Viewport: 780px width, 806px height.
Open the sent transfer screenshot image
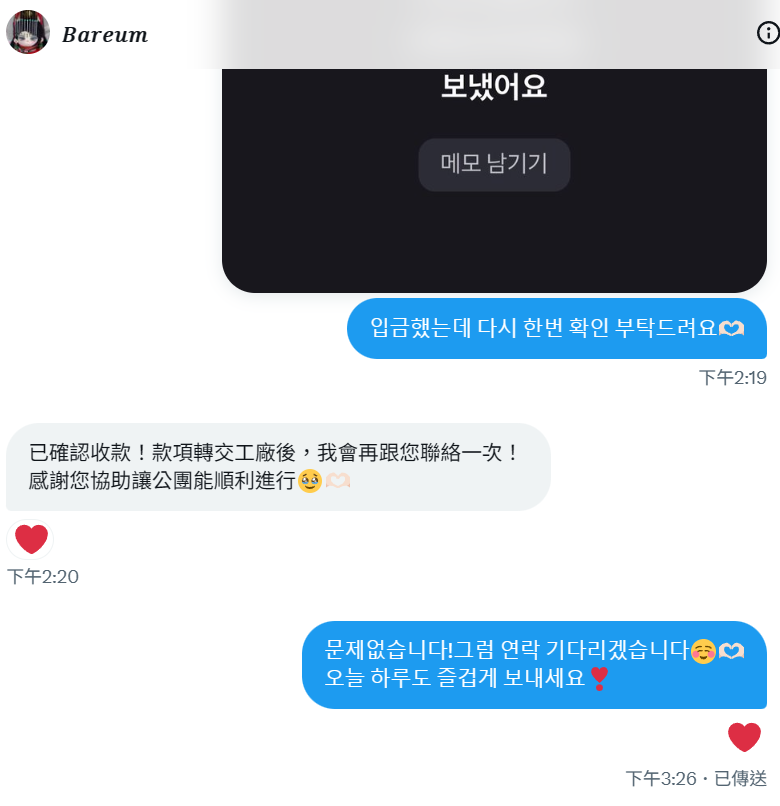494,180
